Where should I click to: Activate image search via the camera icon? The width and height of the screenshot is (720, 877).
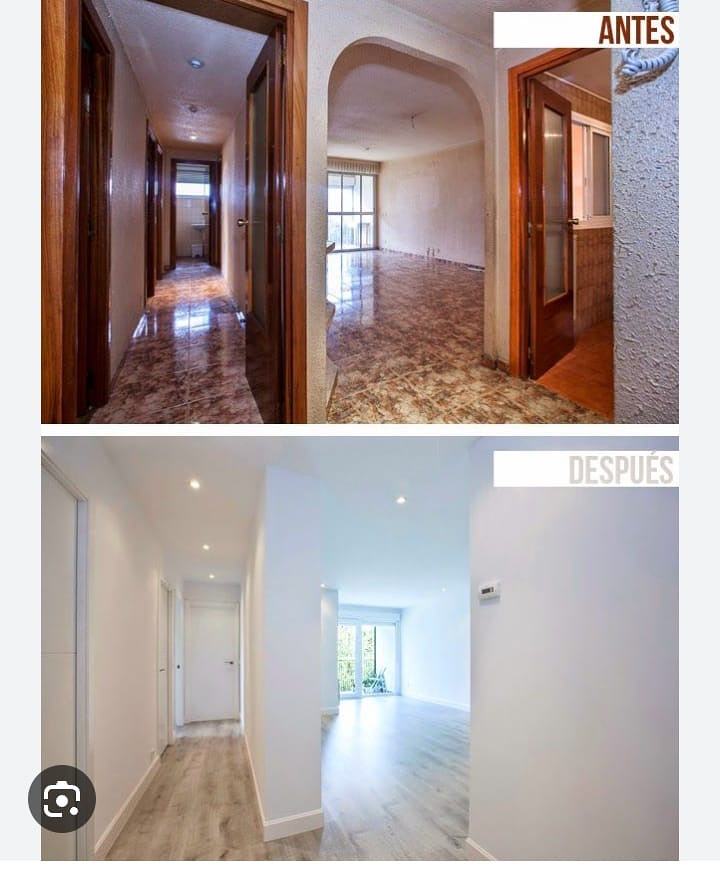62,800
